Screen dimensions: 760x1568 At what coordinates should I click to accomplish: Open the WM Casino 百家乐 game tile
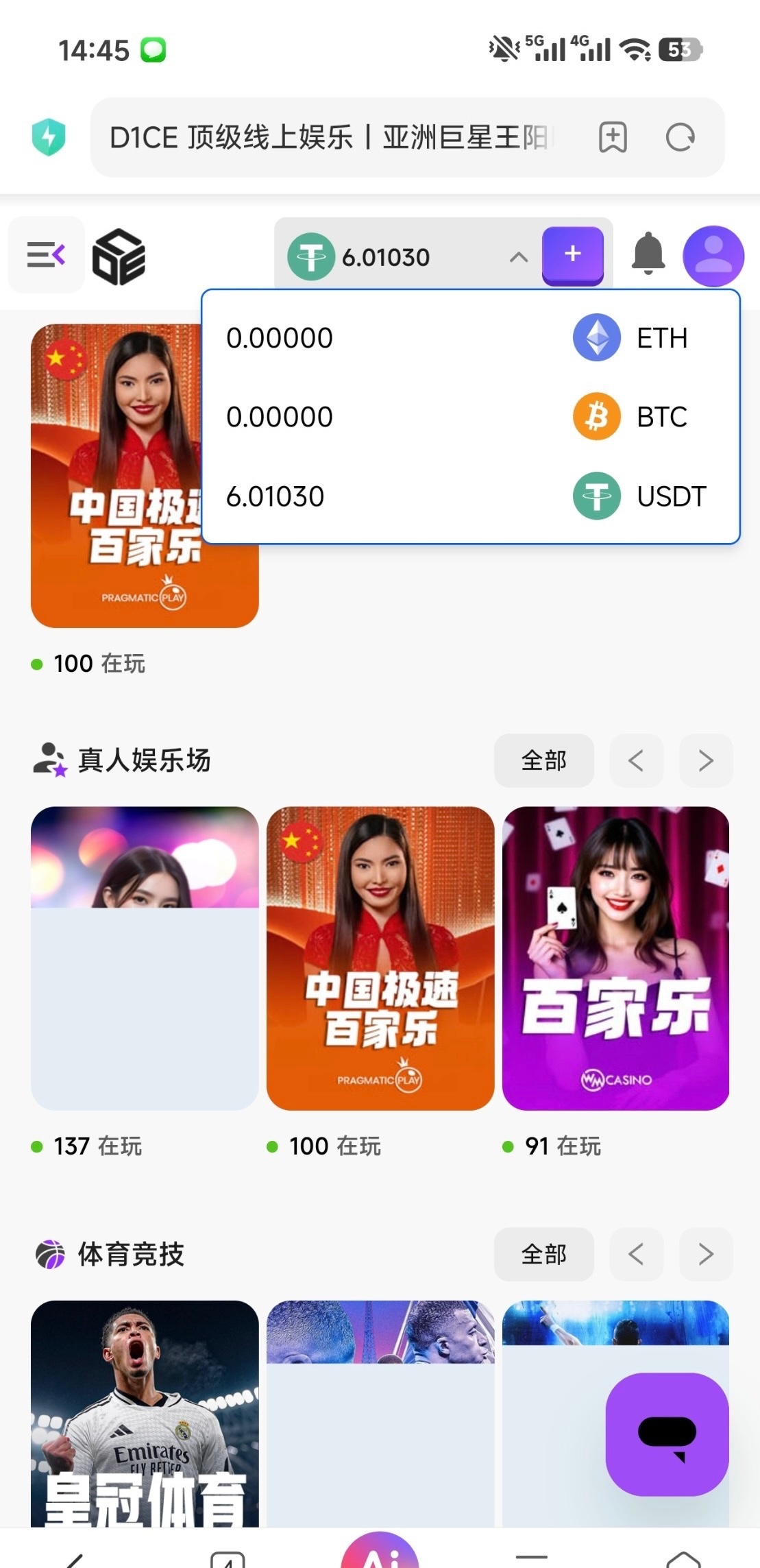point(615,958)
